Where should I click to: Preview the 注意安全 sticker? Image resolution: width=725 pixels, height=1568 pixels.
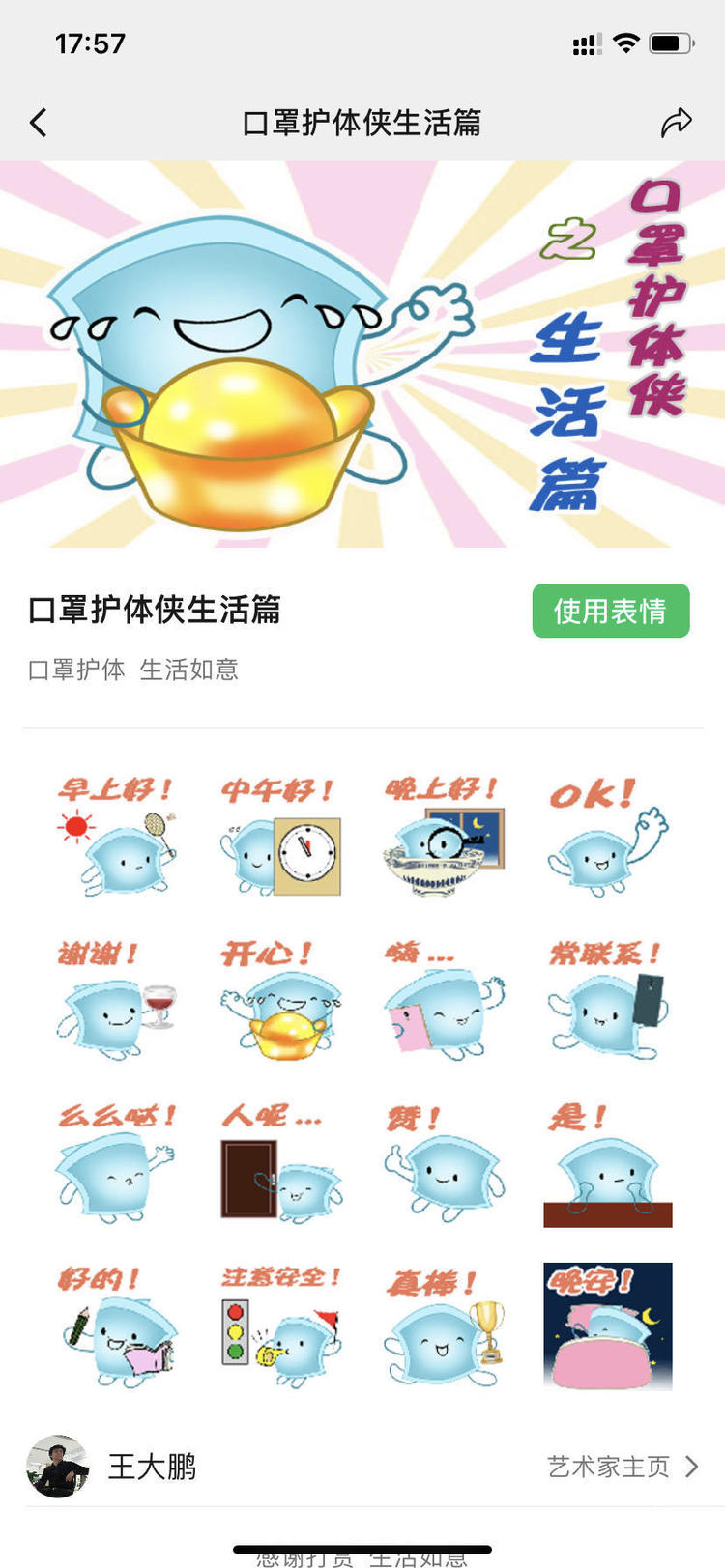click(280, 1326)
